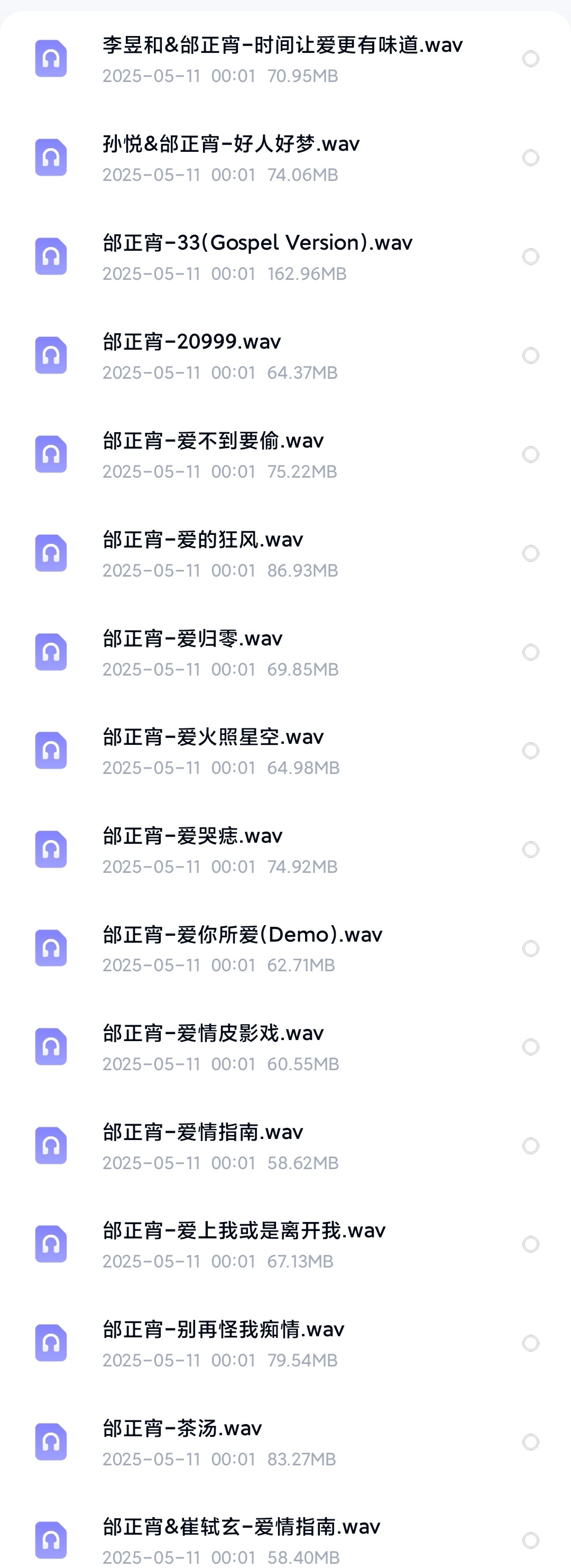Open the 郜正宵-20999.wav audio file
This screenshot has height=1568, width=571.
pos(191,342)
